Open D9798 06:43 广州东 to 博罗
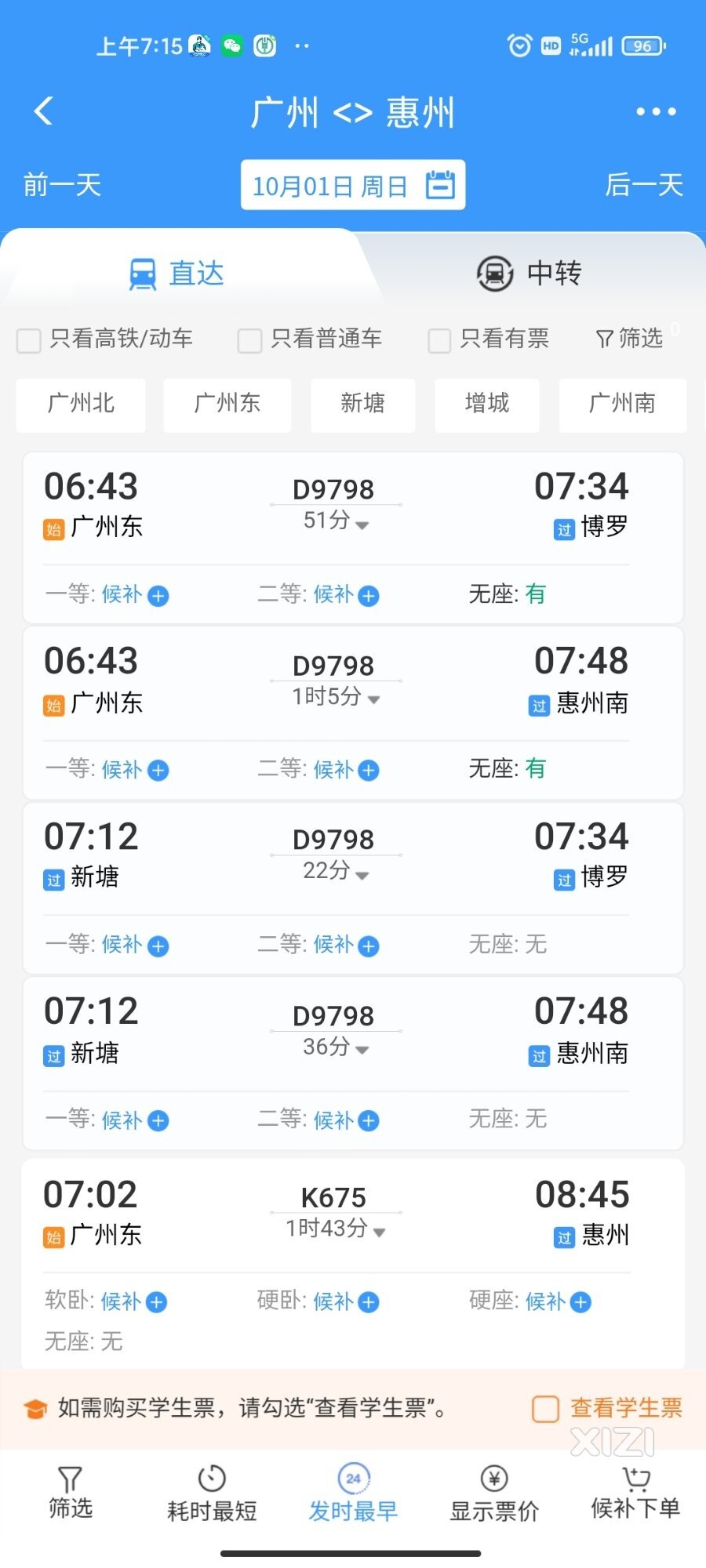 point(353,538)
